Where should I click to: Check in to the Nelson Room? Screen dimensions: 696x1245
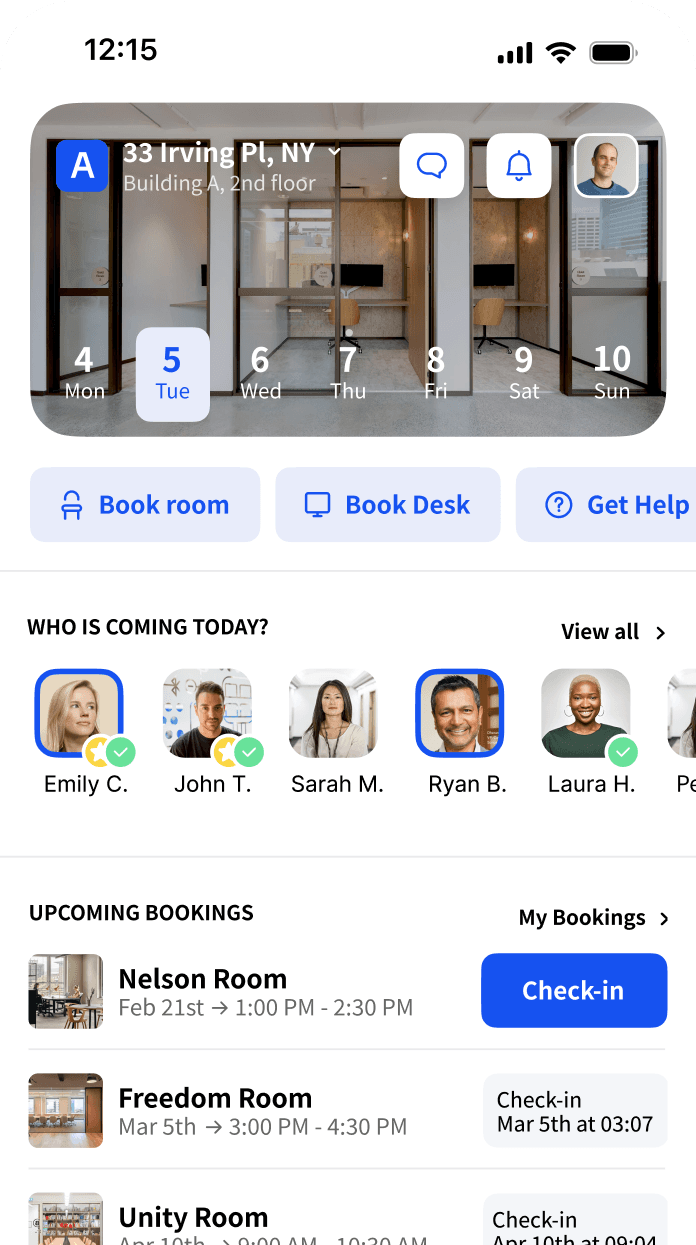(573, 990)
